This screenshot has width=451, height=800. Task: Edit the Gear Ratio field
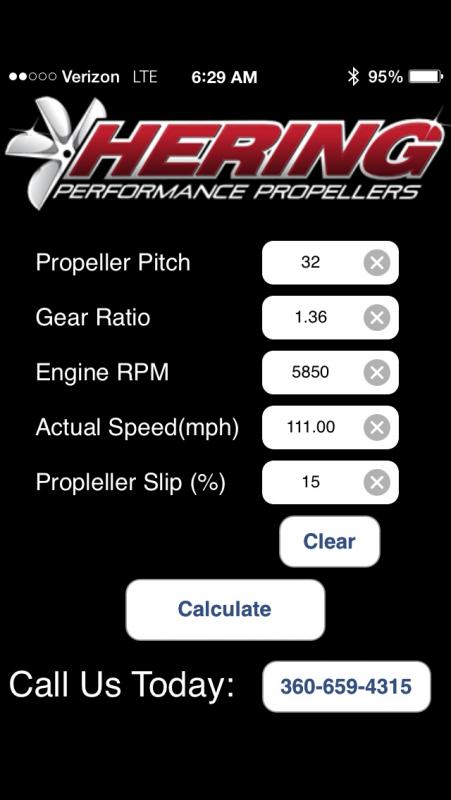click(x=330, y=317)
